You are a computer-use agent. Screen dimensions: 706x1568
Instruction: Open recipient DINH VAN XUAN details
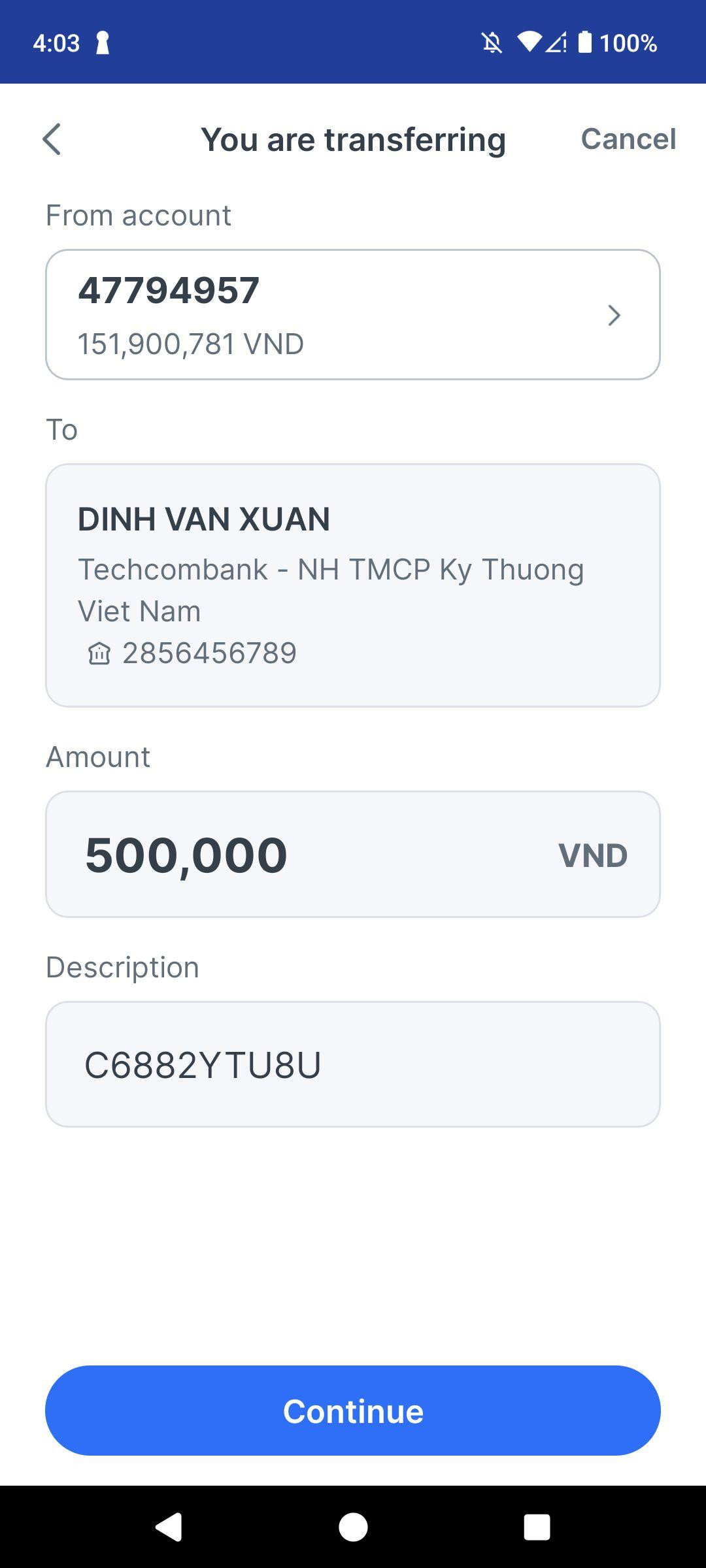pyautogui.click(x=352, y=585)
